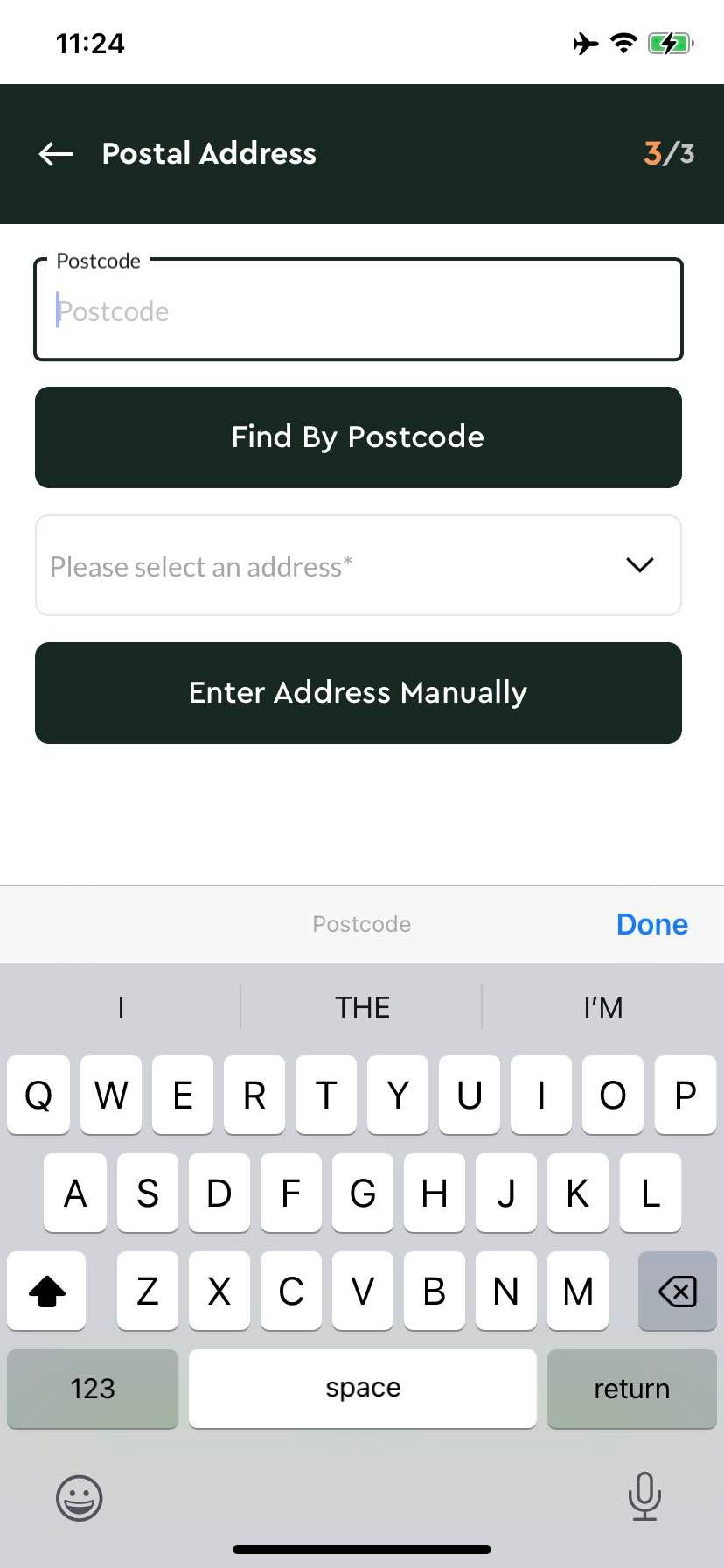Screen dimensions: 724x1568
Task: Expand the address selection dropdown
Action: [x=359, y=565]
